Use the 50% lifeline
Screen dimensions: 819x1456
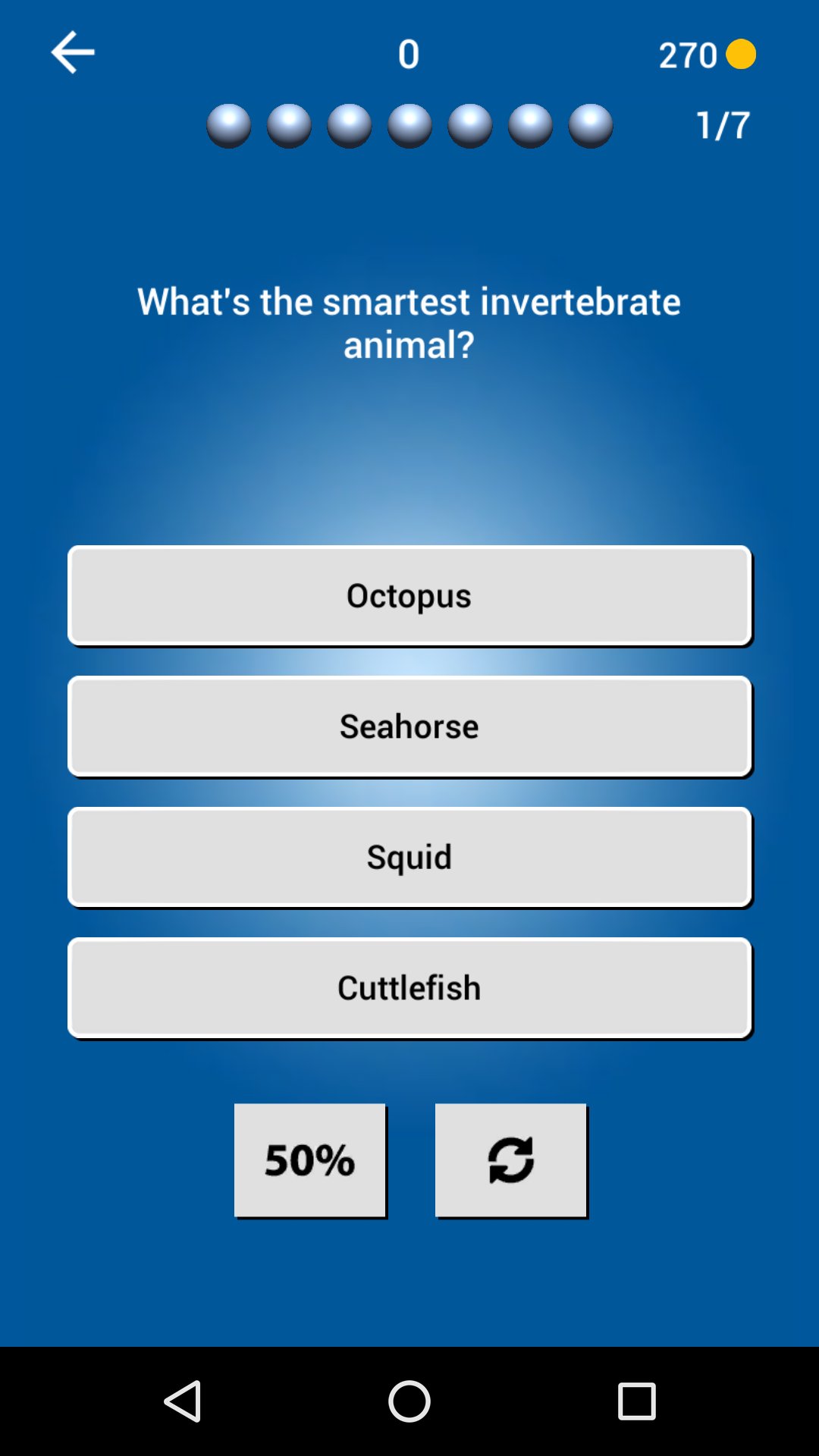pos(310,1159)
